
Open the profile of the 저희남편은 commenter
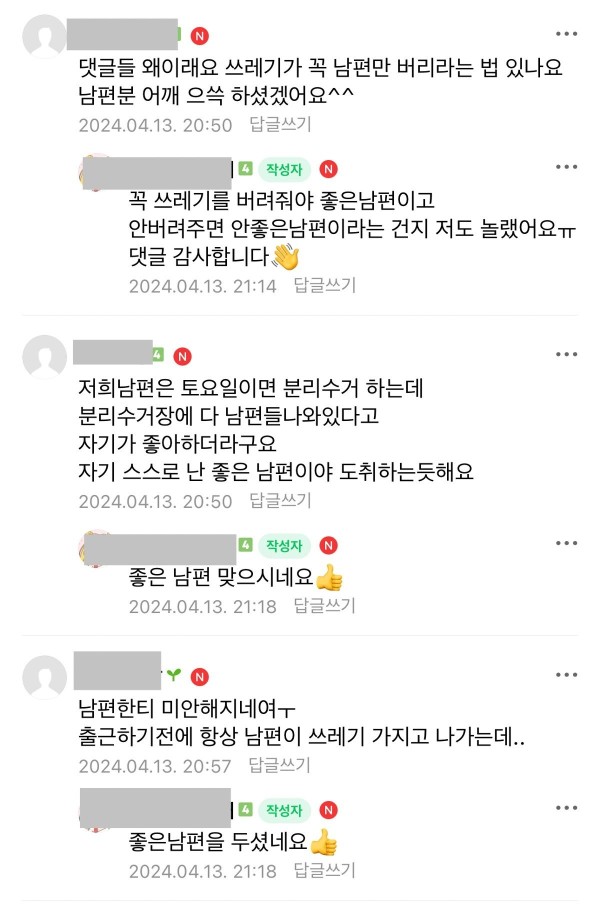[43, 357]
